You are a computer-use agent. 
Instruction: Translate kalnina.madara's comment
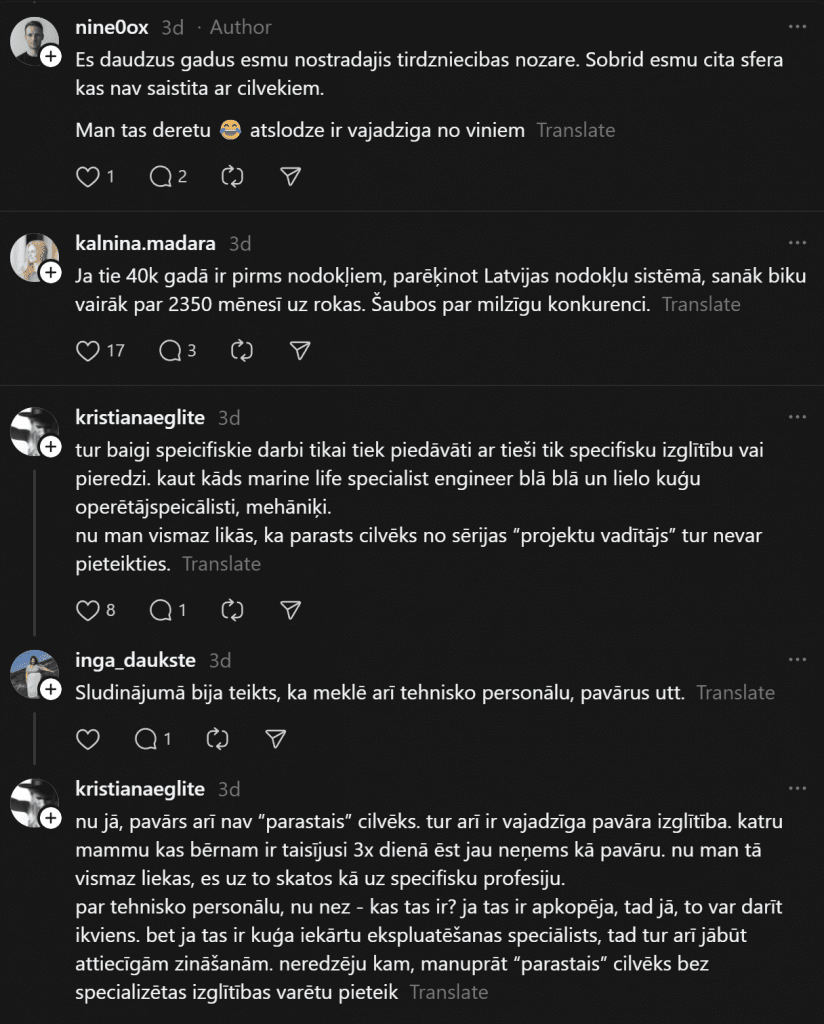tap(701, 303)
